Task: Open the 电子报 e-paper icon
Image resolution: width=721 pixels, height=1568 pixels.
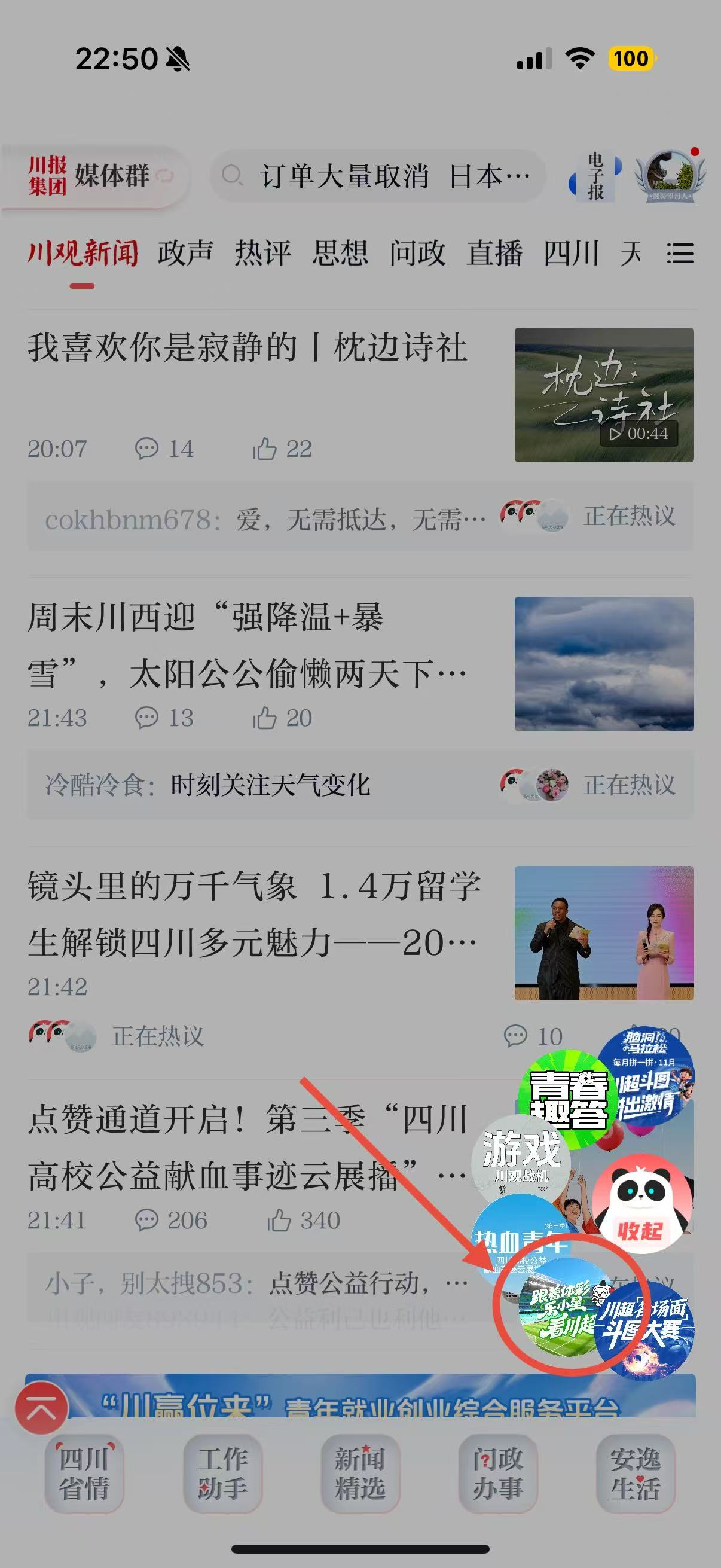Action: click(x=595, y=176)
